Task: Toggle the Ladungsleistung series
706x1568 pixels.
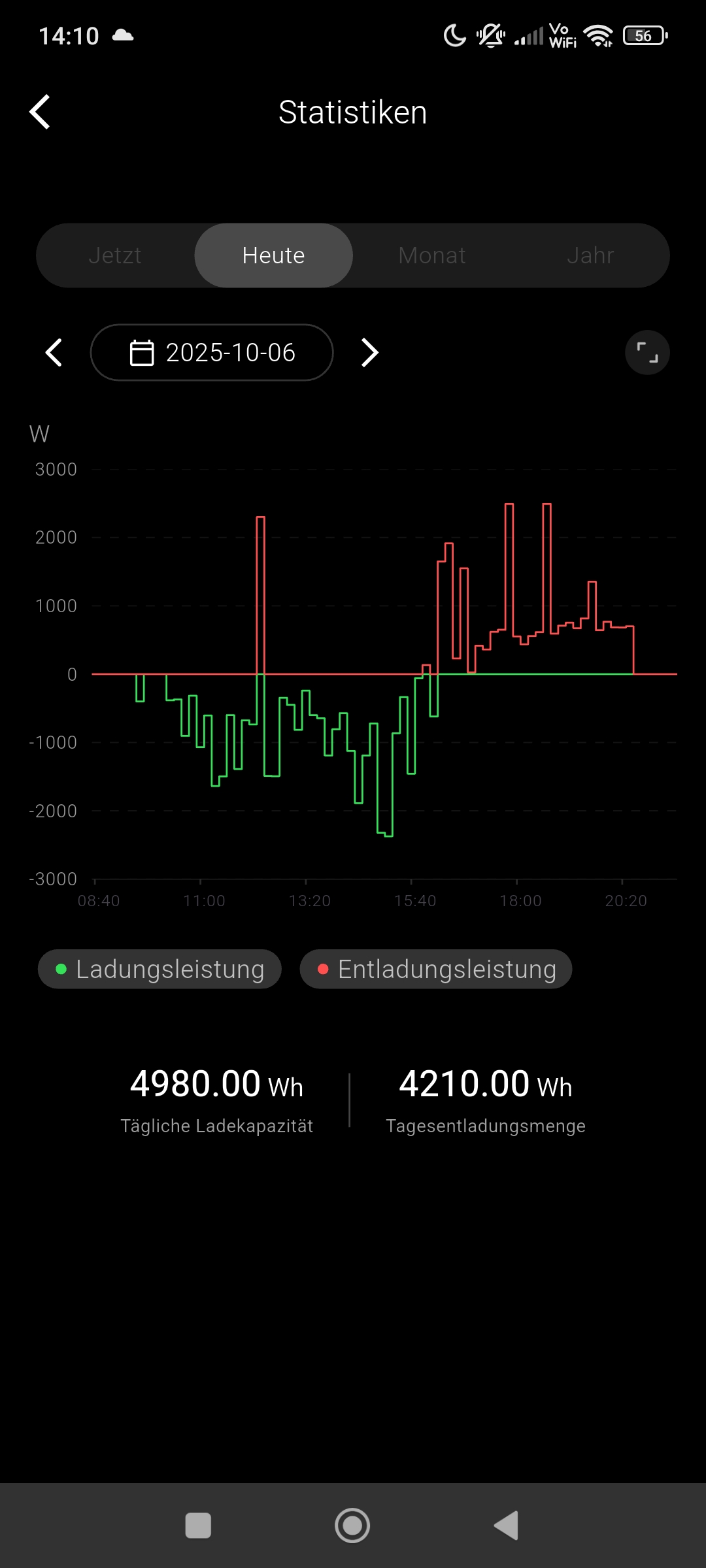Action: pyautogui.click(x=160, y=969)
